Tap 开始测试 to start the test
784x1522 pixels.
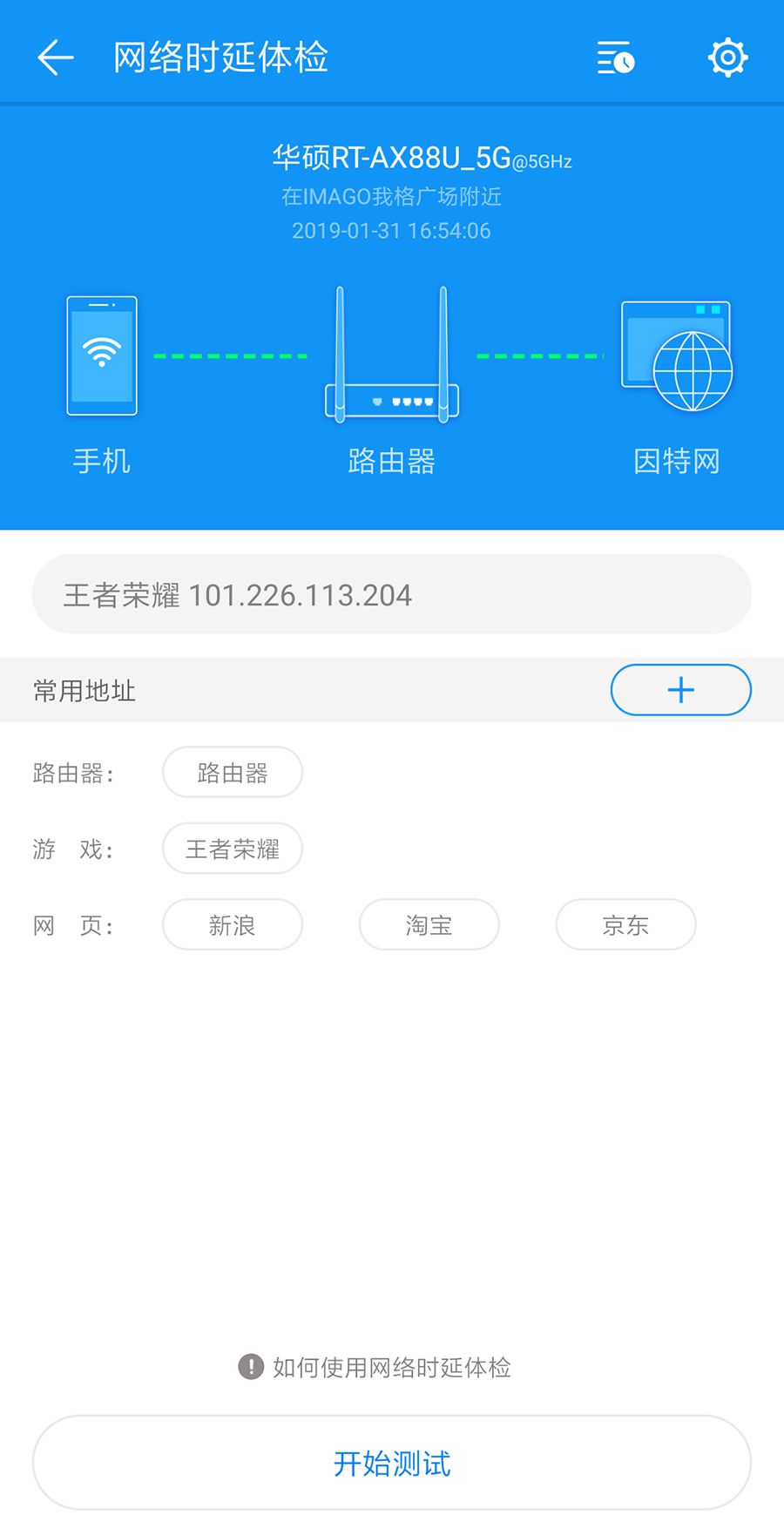pos(391,1463)
